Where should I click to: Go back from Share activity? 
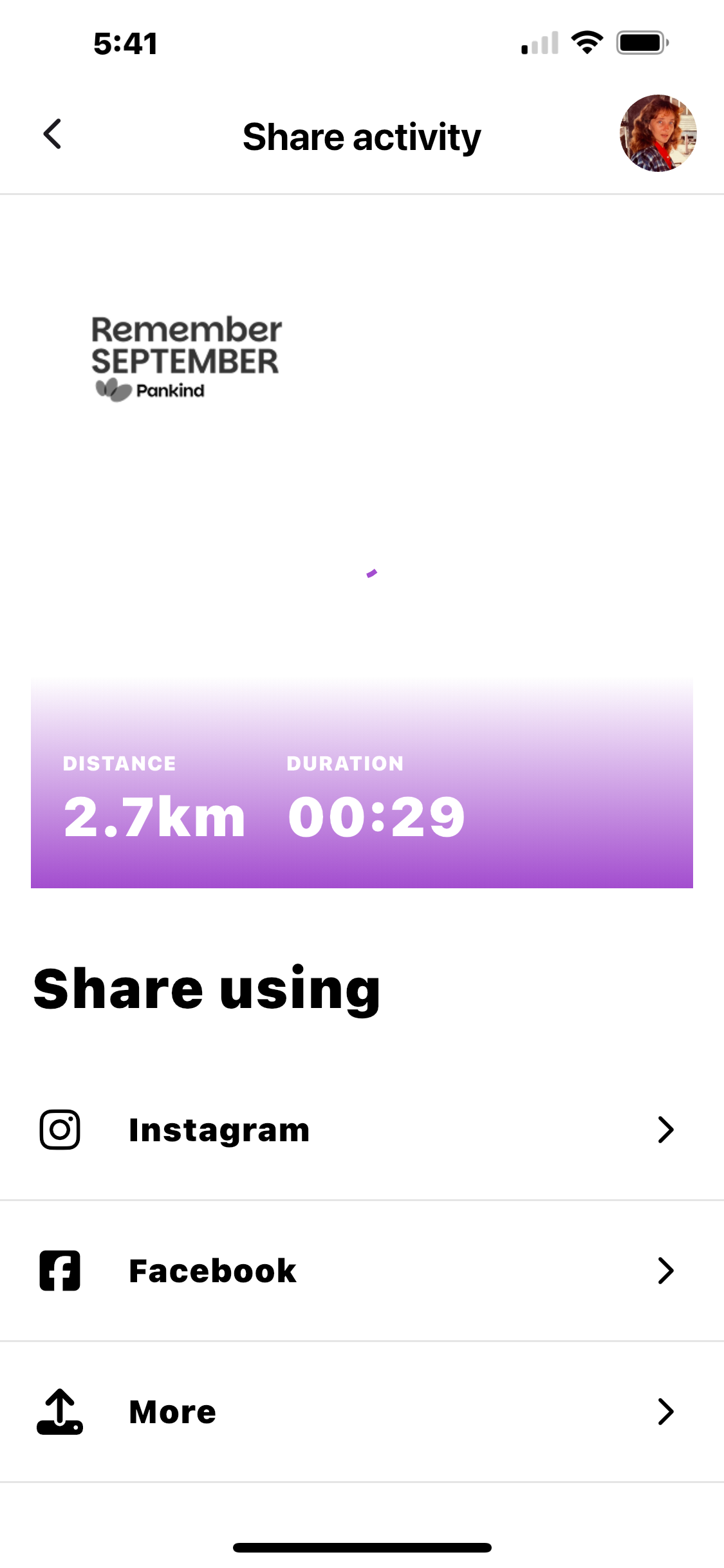point(53,134)
